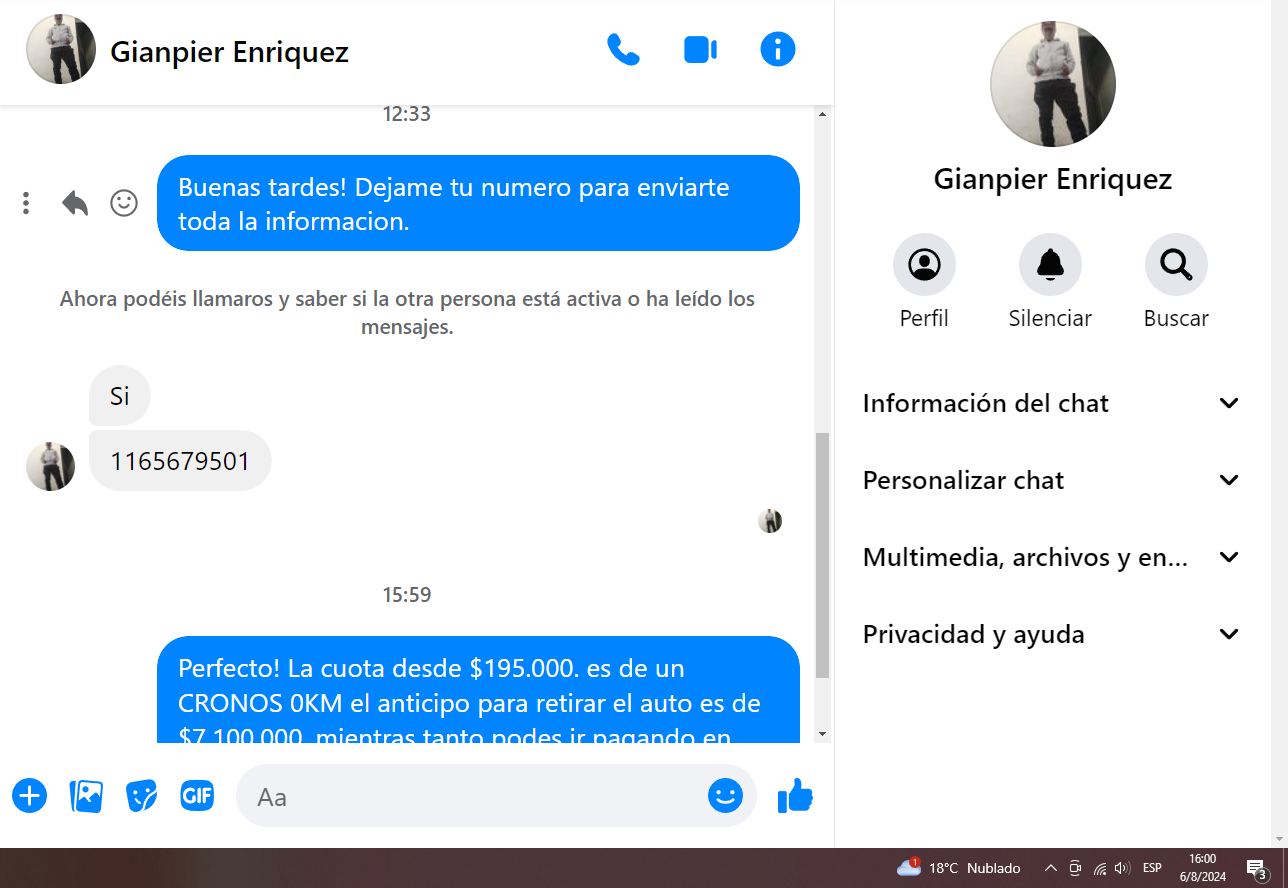This screenshot has width=1288, height=888.
Task: Open emoji picker in message field
Action: tap(725, 796)
